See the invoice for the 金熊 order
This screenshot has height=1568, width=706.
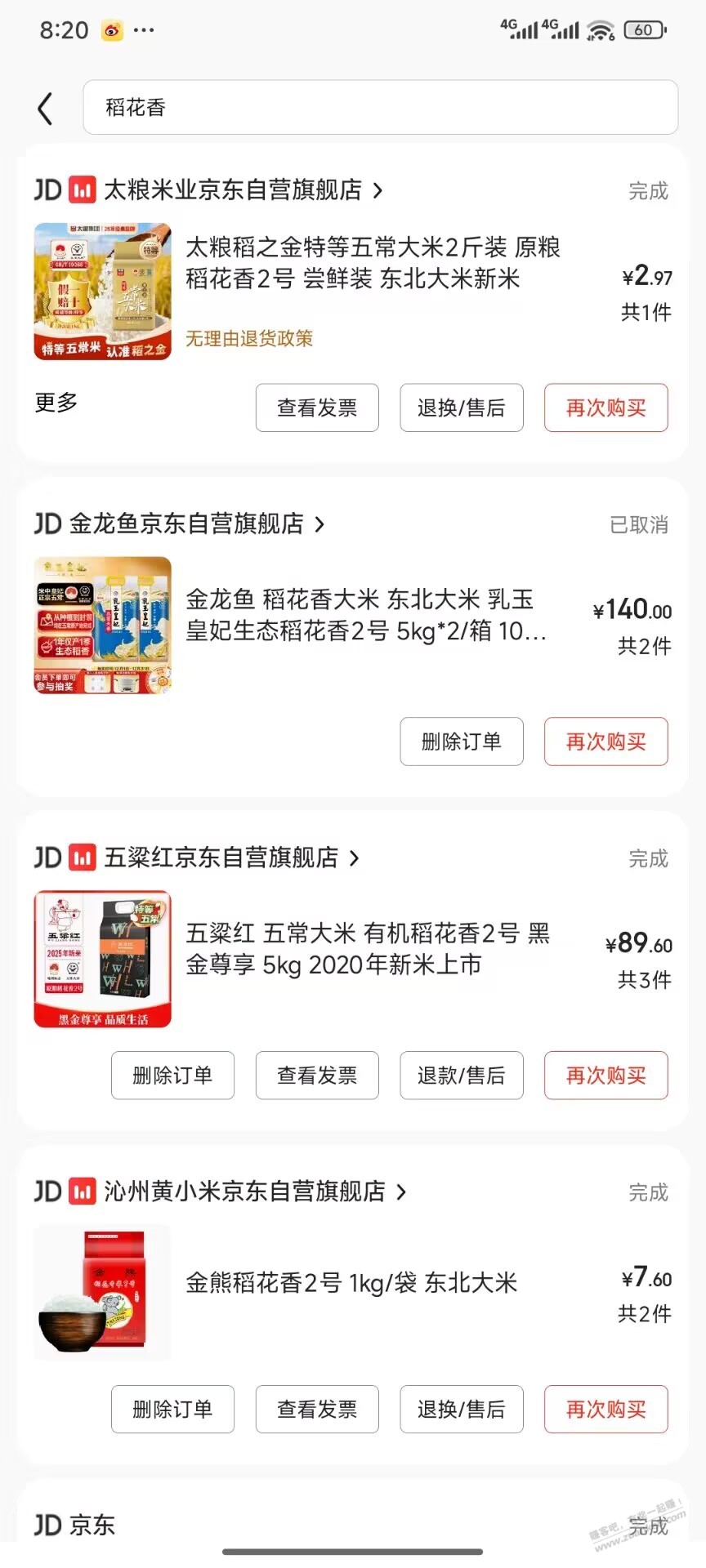click(x=317, y=1410)
